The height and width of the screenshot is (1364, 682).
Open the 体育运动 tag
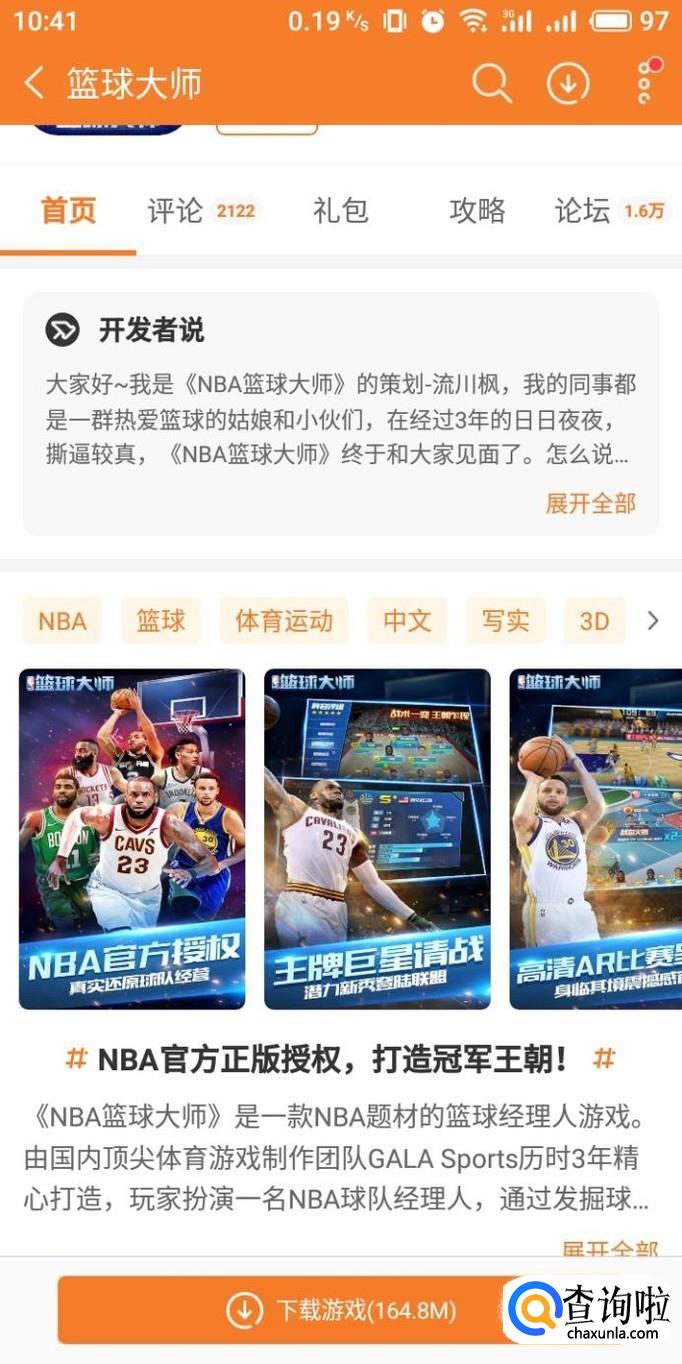pyautogui.click(x=284, y=621)
